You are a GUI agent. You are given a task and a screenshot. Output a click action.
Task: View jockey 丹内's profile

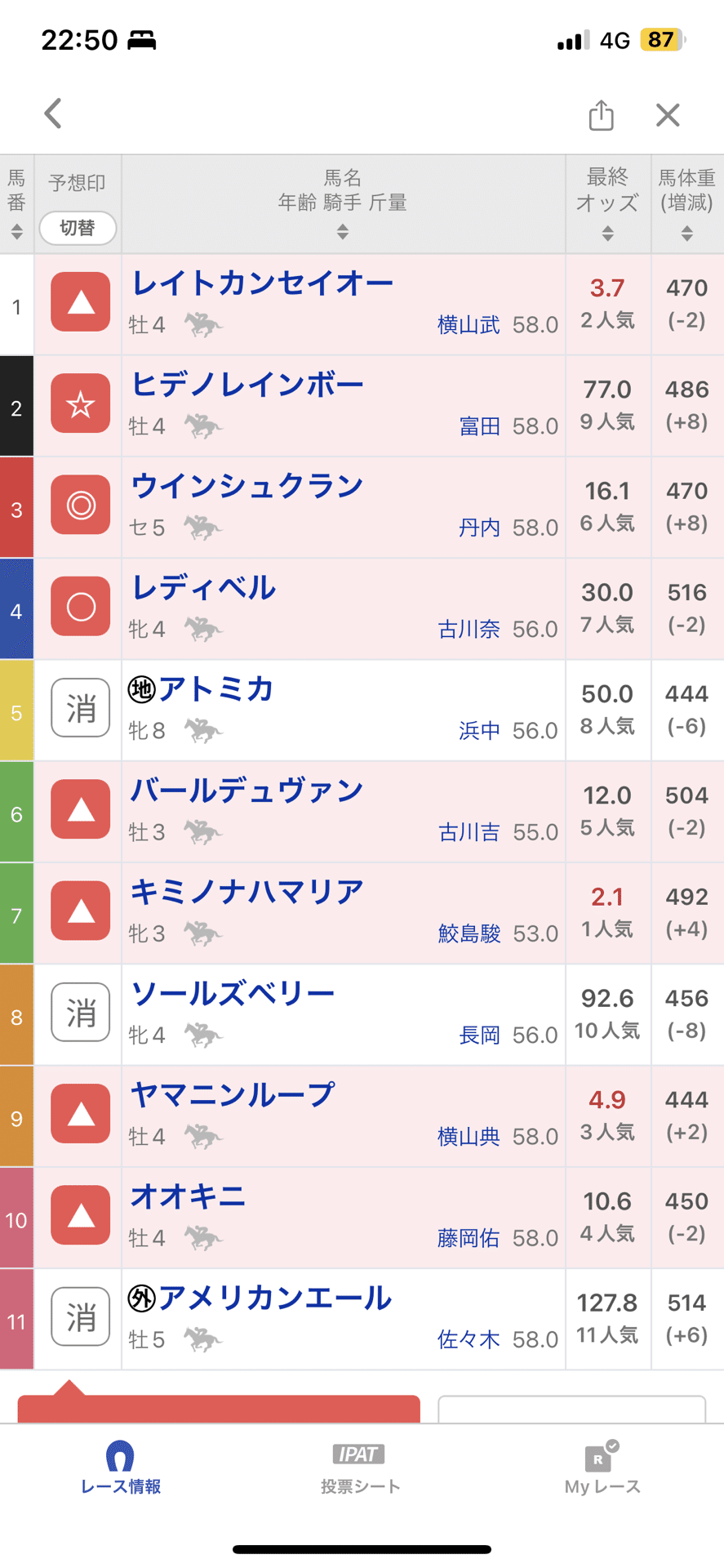479,528
